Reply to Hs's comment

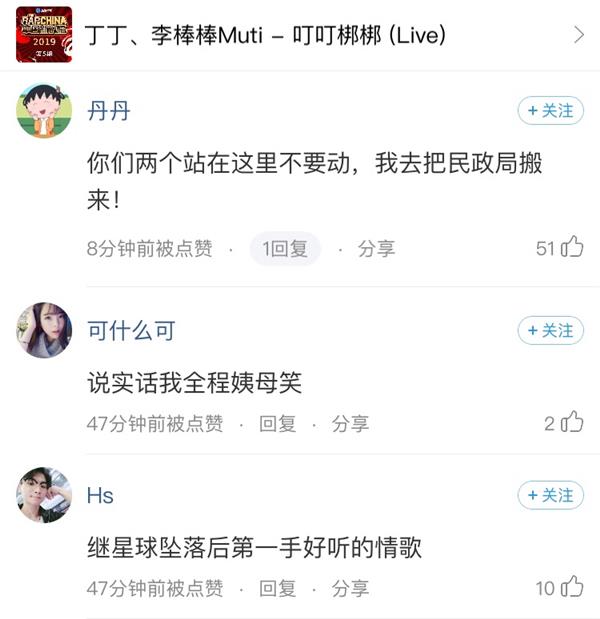click(278, 588)
